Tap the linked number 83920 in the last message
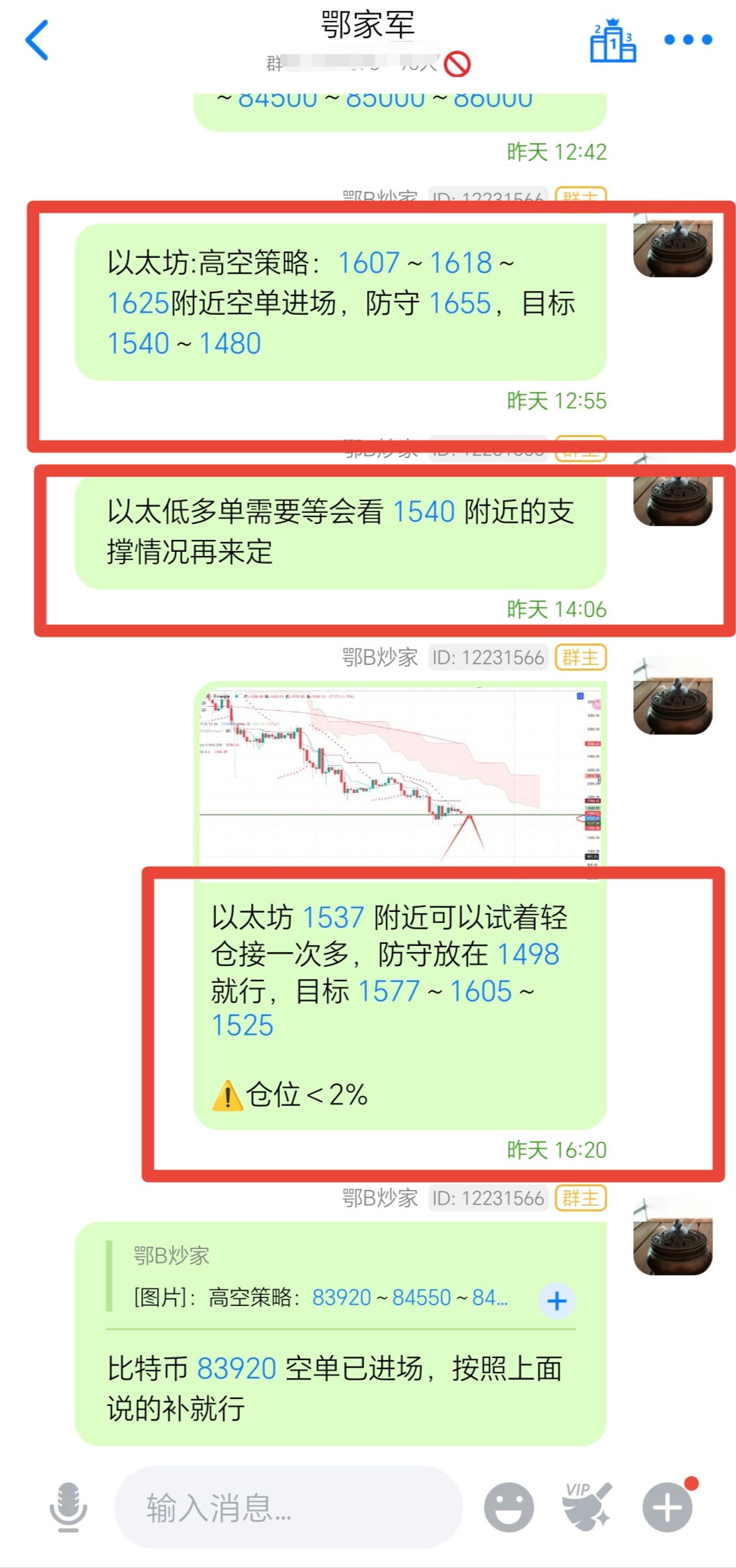This screenshot has height=1568, width=736. [237, 1369]
